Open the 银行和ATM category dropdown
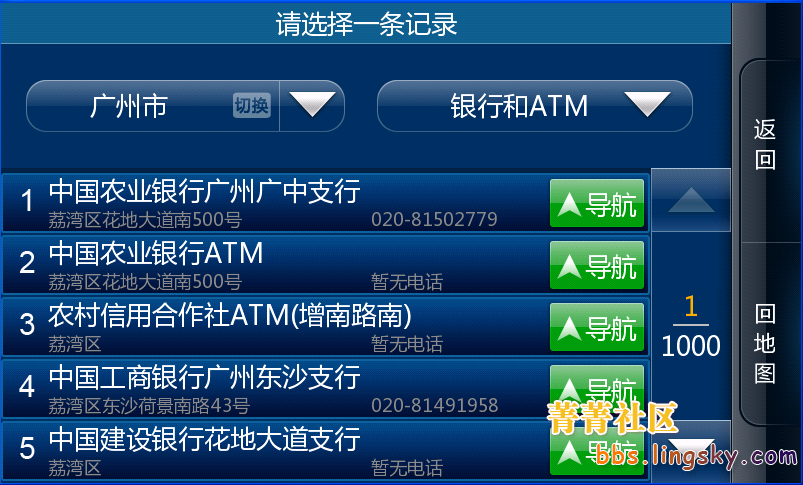Screen dimensions: 803x485 click(534, 106)
